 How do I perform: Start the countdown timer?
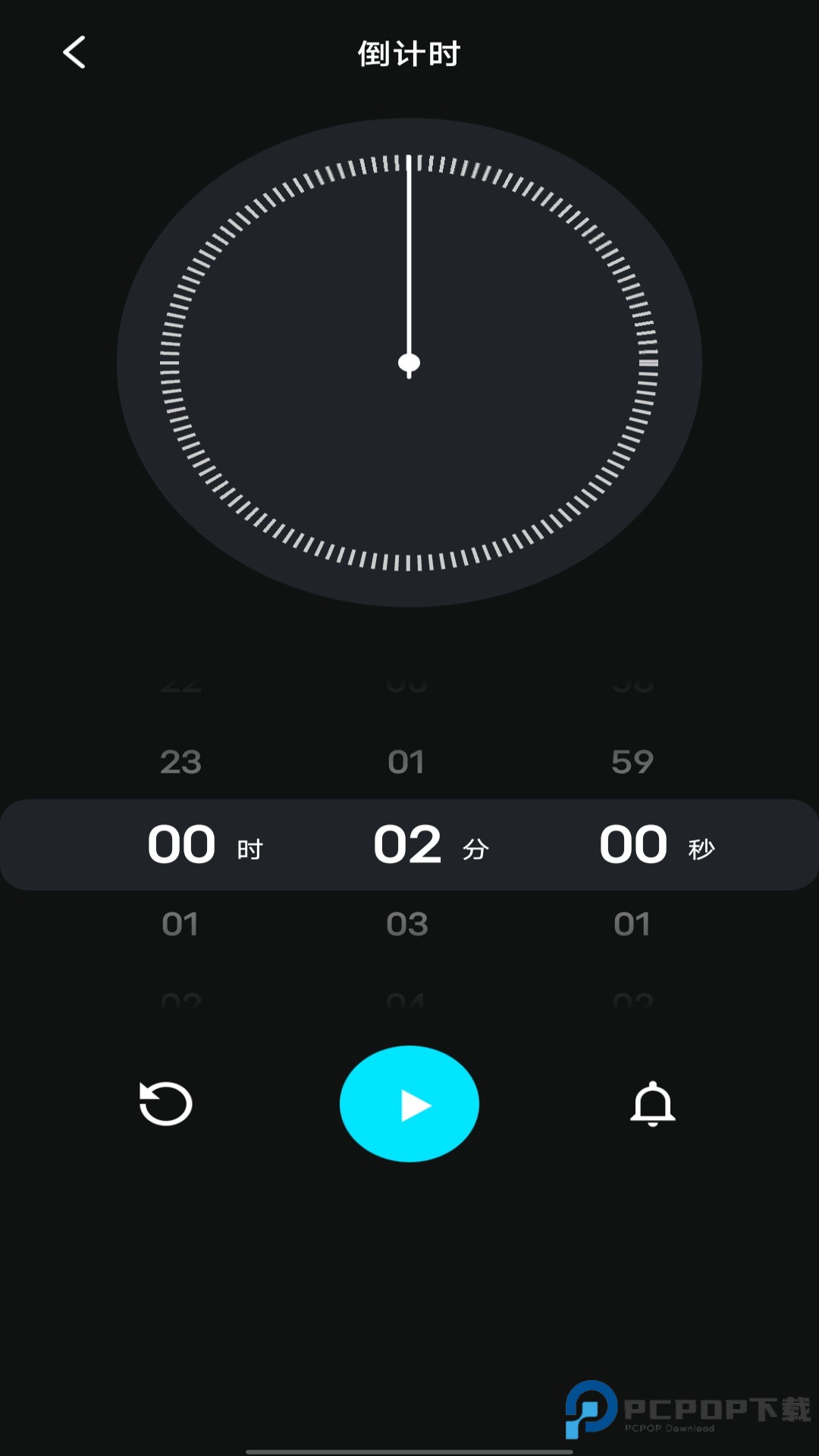pyautogui.click(x=409, y=1104)
